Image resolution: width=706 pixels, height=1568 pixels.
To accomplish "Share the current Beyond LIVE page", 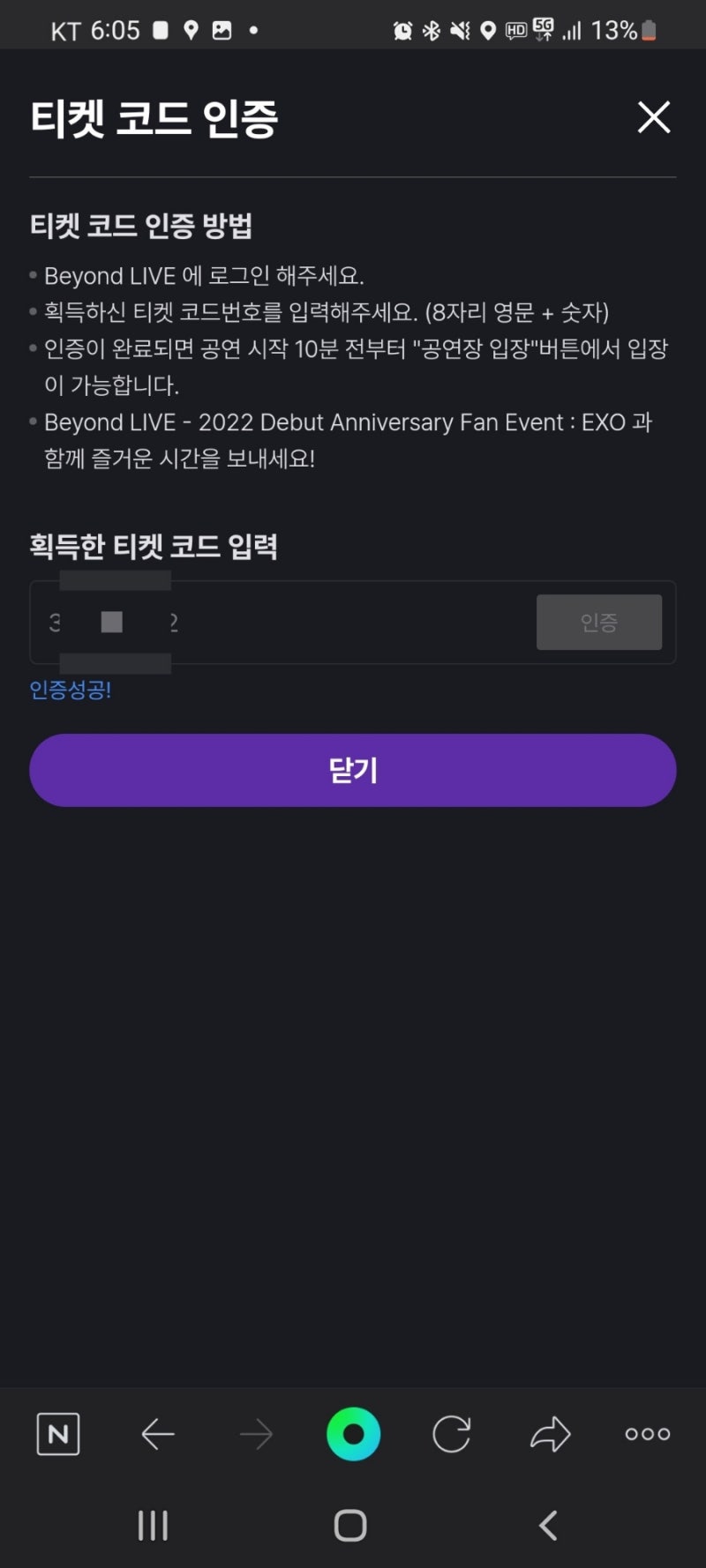I will [549, 1434].
